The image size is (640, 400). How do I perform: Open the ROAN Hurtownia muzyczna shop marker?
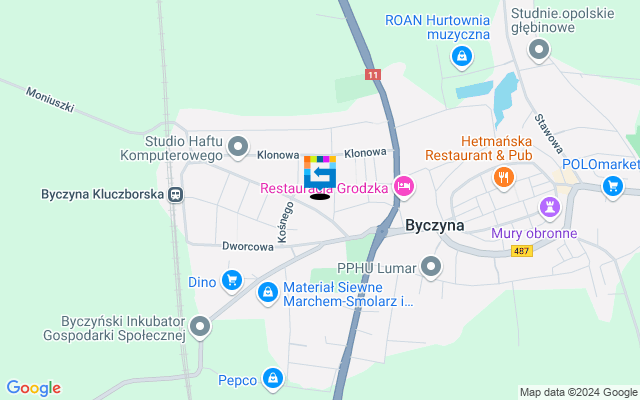pos(460,58)
